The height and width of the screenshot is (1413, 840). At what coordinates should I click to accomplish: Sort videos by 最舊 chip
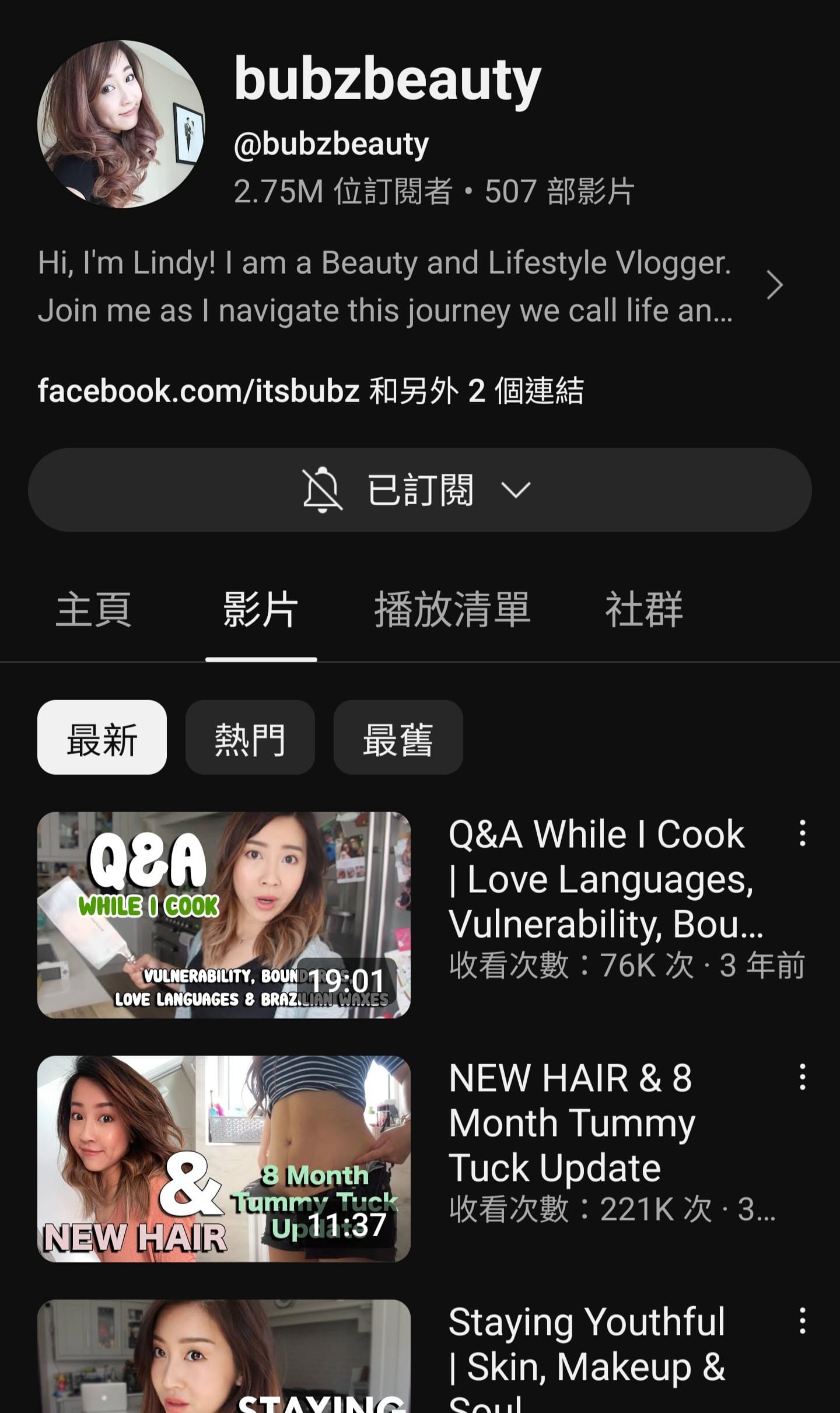point(398,737)
